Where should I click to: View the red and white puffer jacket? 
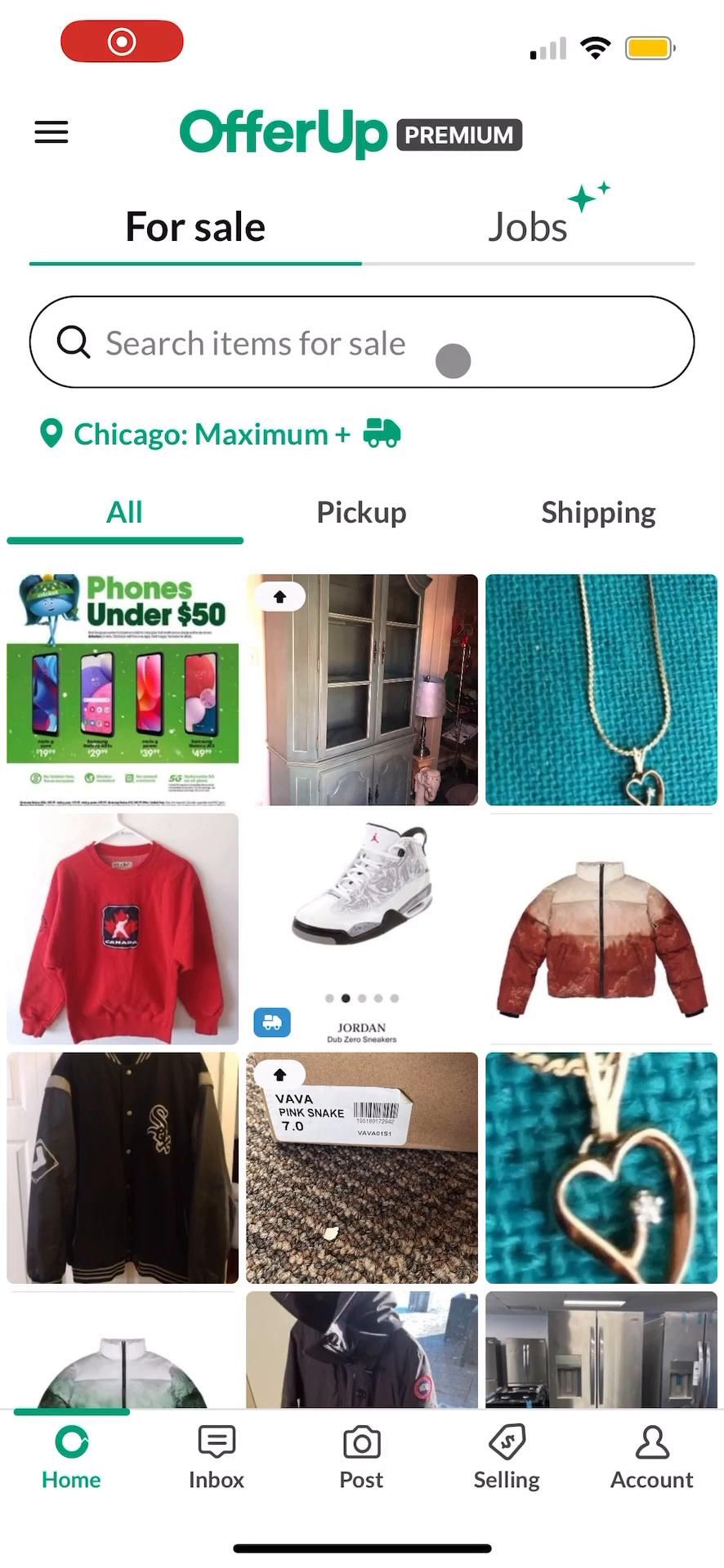(601, 929)
